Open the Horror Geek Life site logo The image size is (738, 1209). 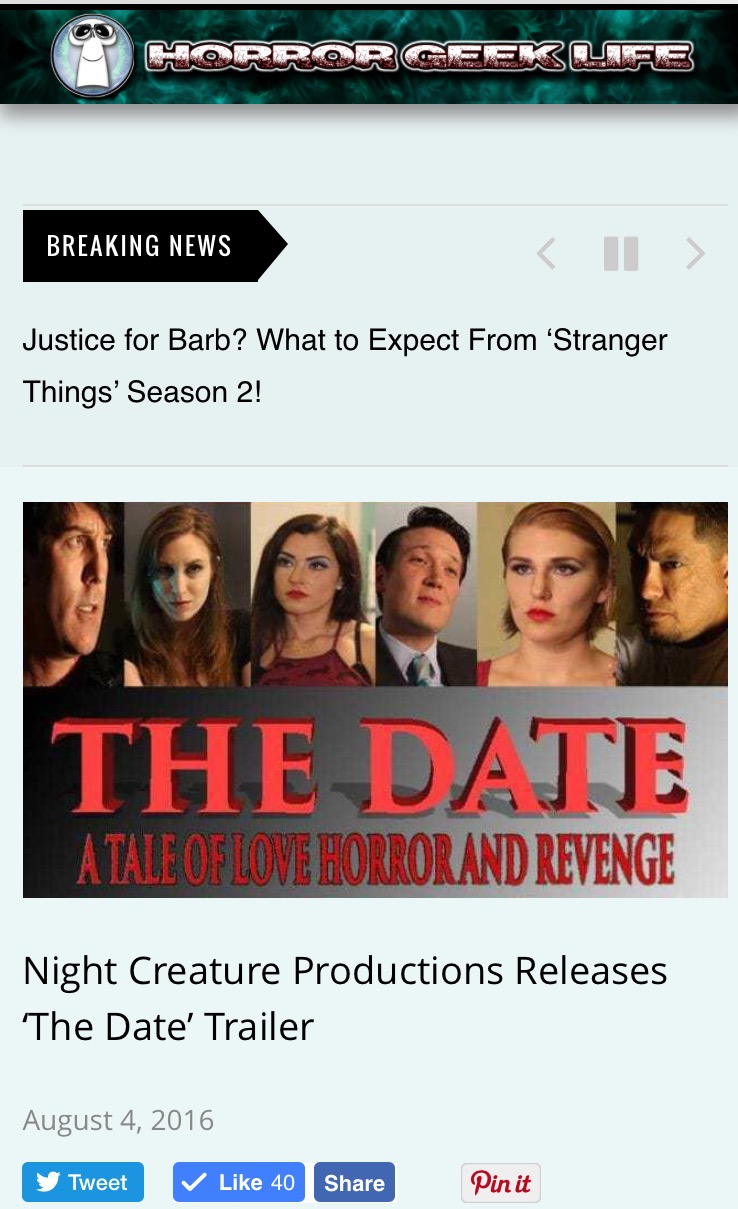pos(370,56)
